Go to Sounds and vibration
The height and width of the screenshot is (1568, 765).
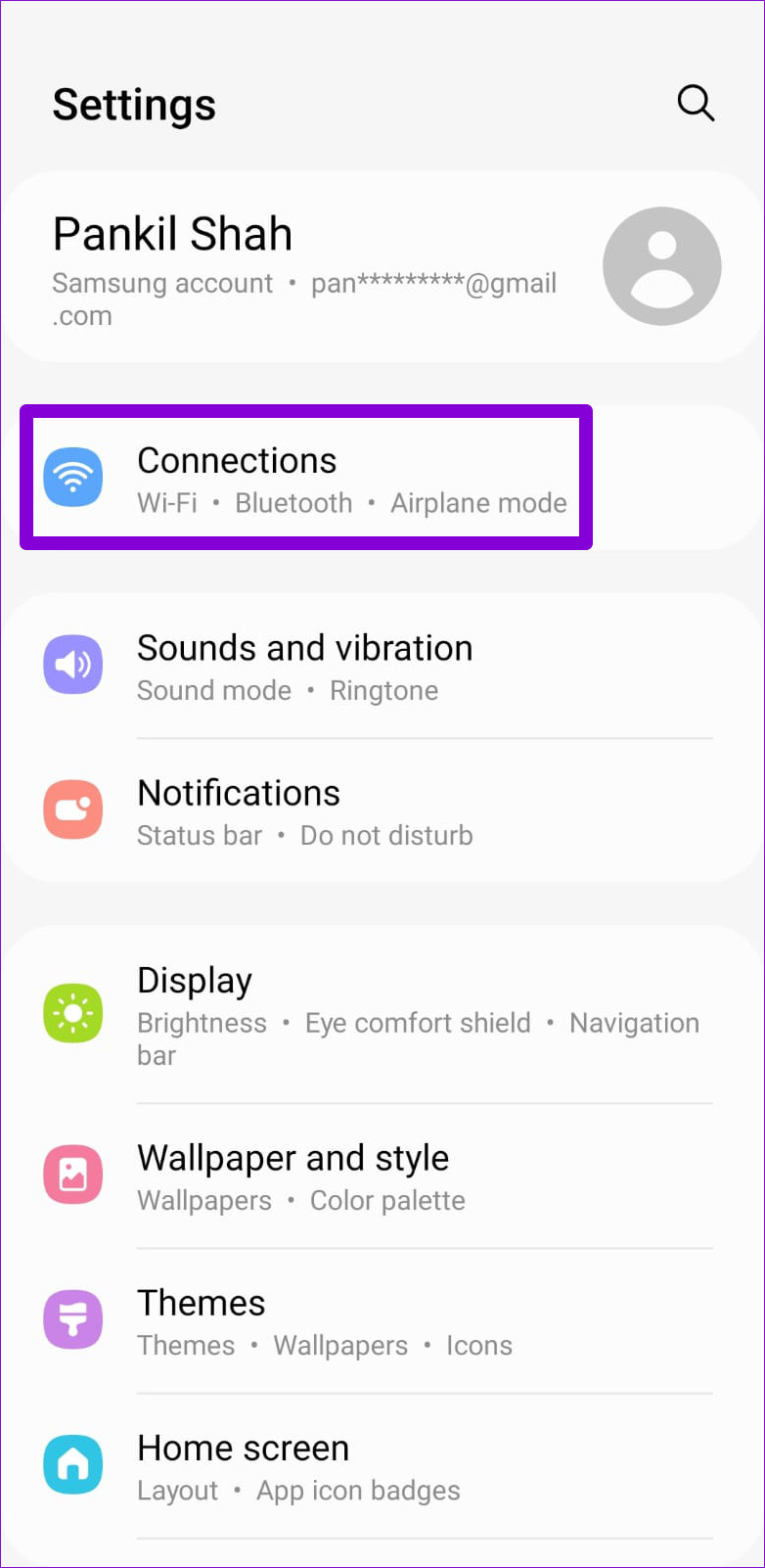[382, 667]
